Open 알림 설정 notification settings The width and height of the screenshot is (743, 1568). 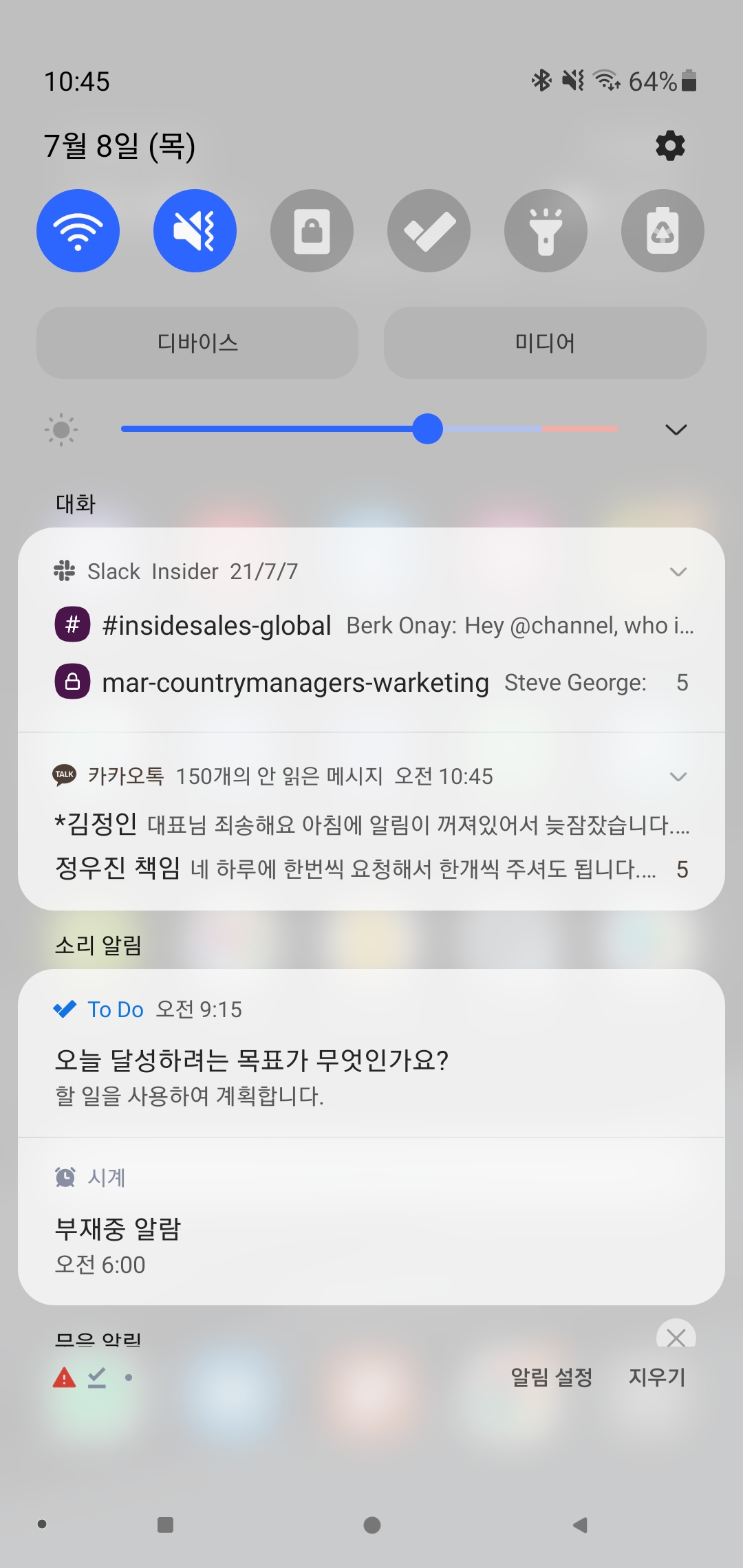tap(551, 1377)
